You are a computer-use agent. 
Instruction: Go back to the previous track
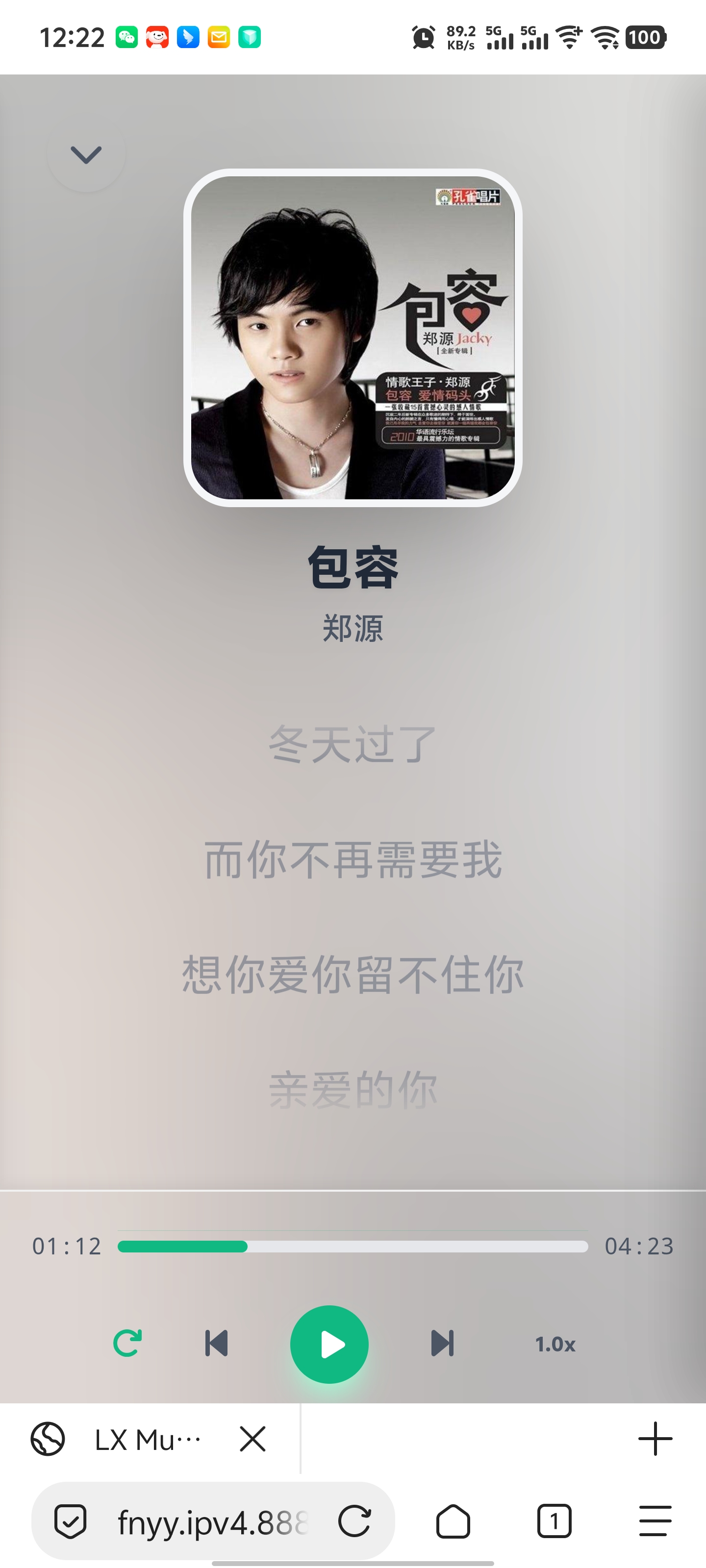pos(216,1344)
